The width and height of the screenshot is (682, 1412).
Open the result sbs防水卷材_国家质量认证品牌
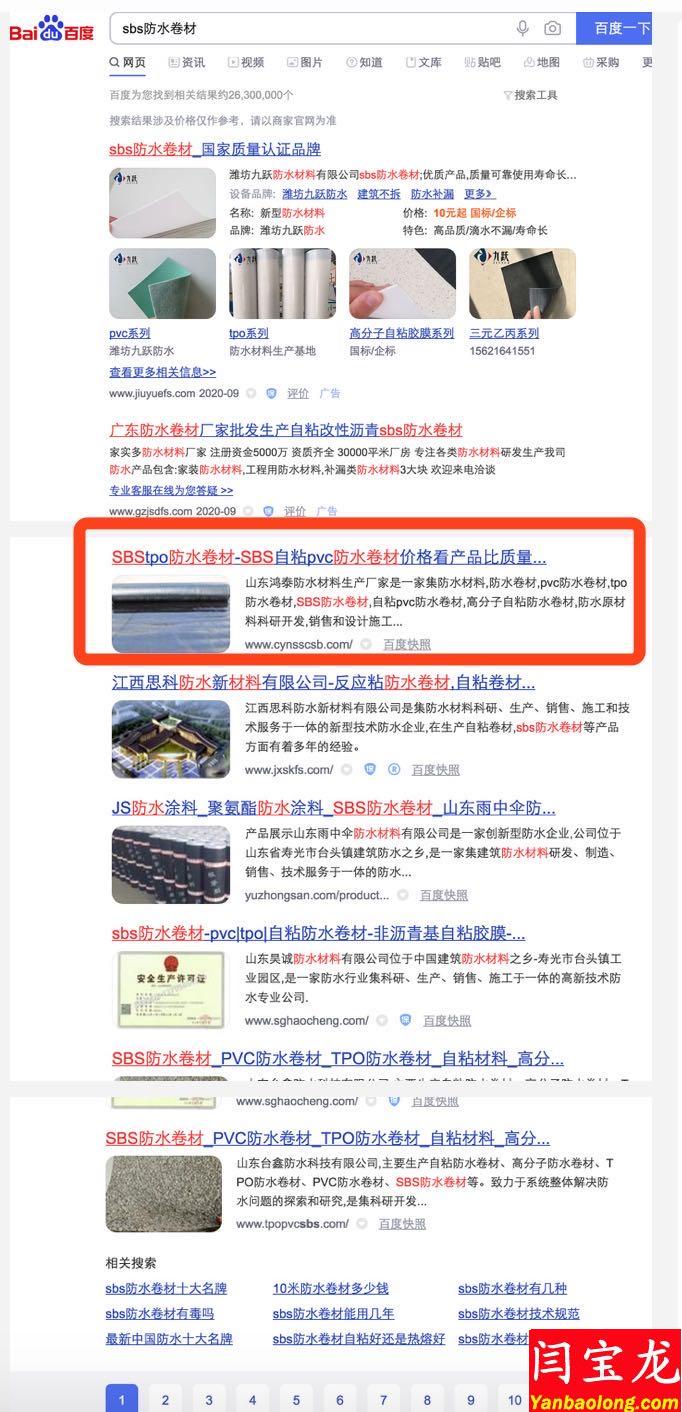[x=215, y=149]
